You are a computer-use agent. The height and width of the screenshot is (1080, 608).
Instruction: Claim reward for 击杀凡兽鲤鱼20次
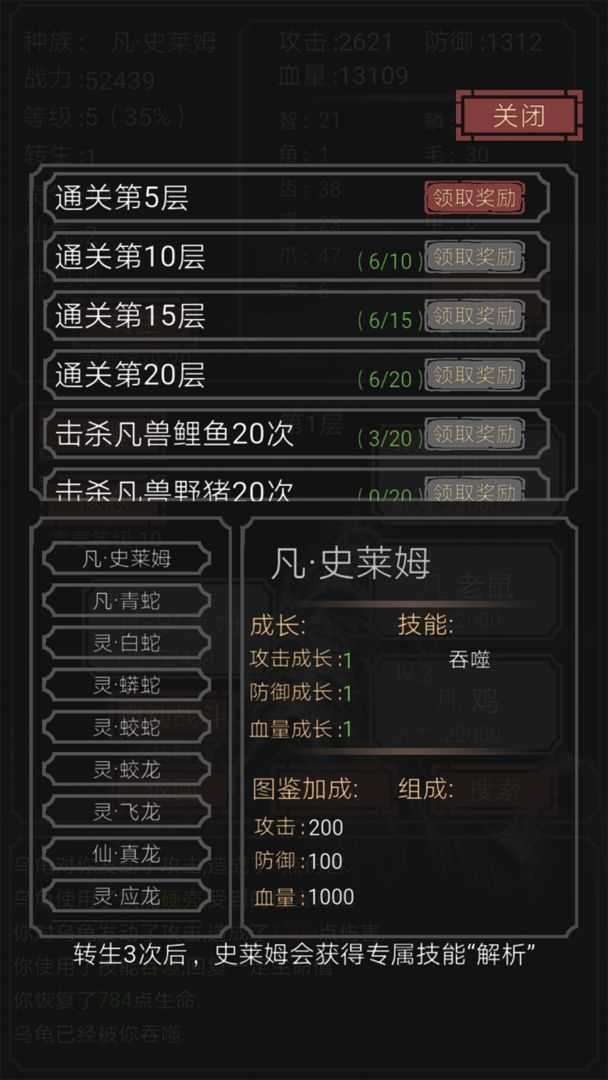474,435
